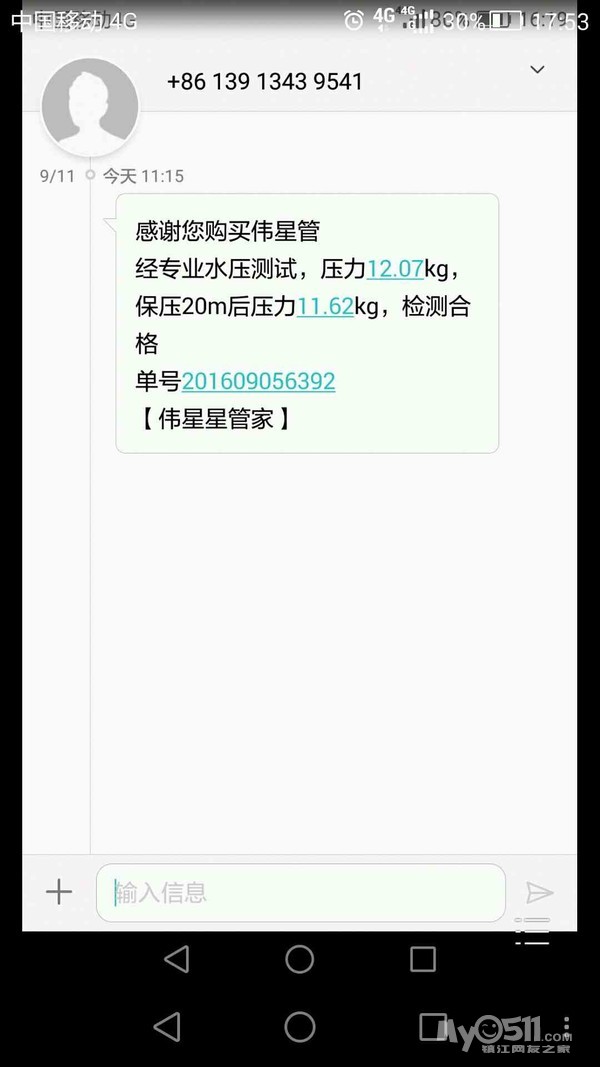Tap the underlined number 12.07
Viewport: 600px width, 1067px height.
(395, 269)
